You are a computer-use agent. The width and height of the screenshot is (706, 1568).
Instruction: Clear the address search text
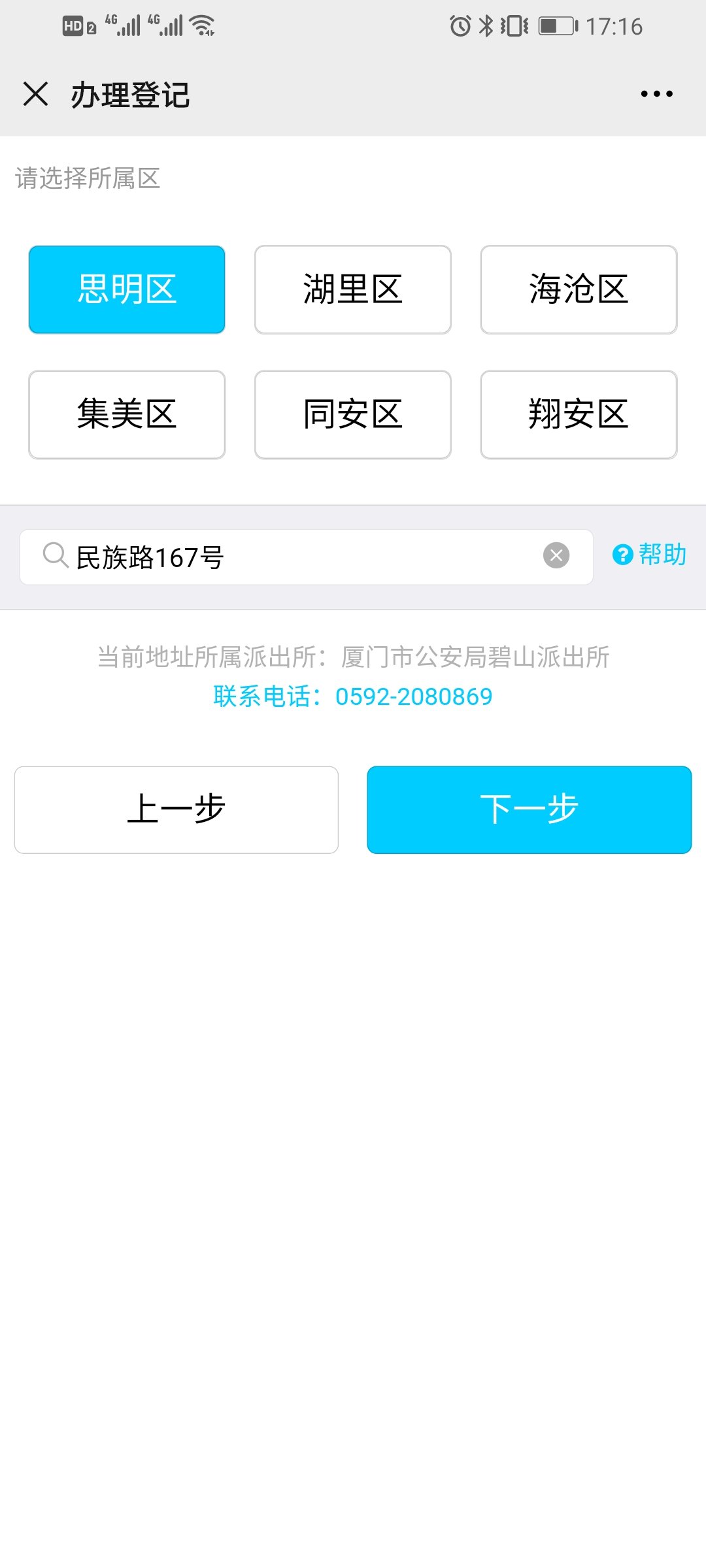click(556, 556)
